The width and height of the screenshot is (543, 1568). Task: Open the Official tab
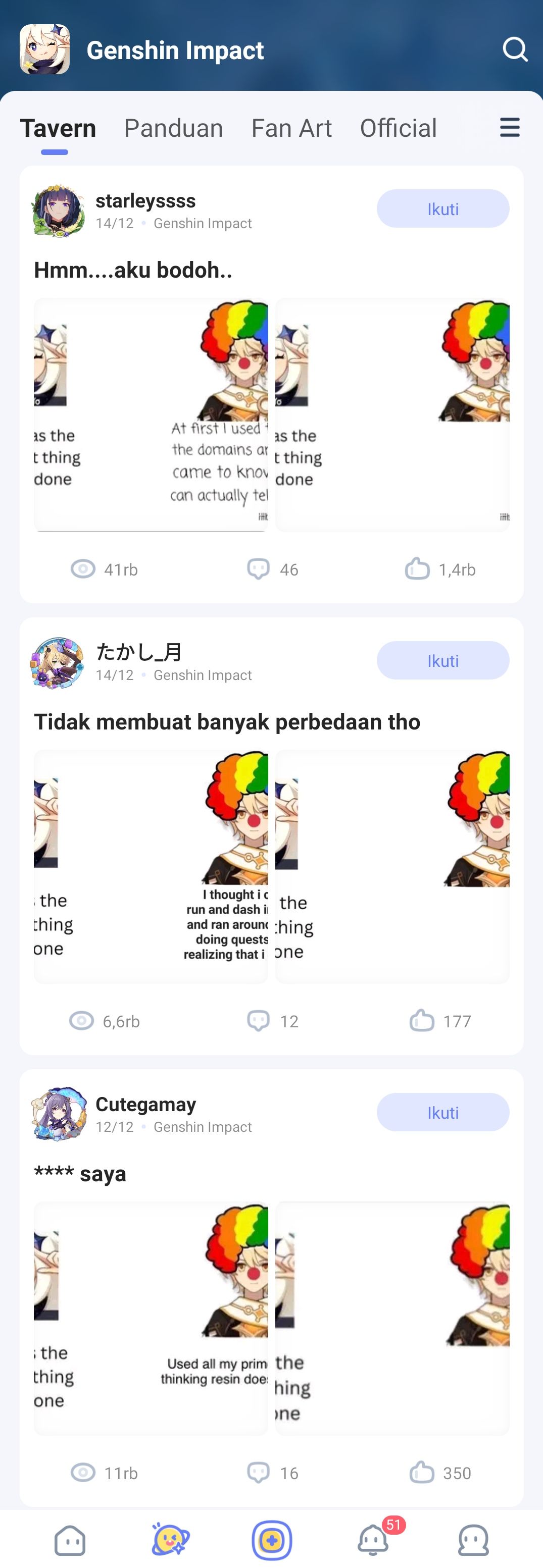pos(398,128)
